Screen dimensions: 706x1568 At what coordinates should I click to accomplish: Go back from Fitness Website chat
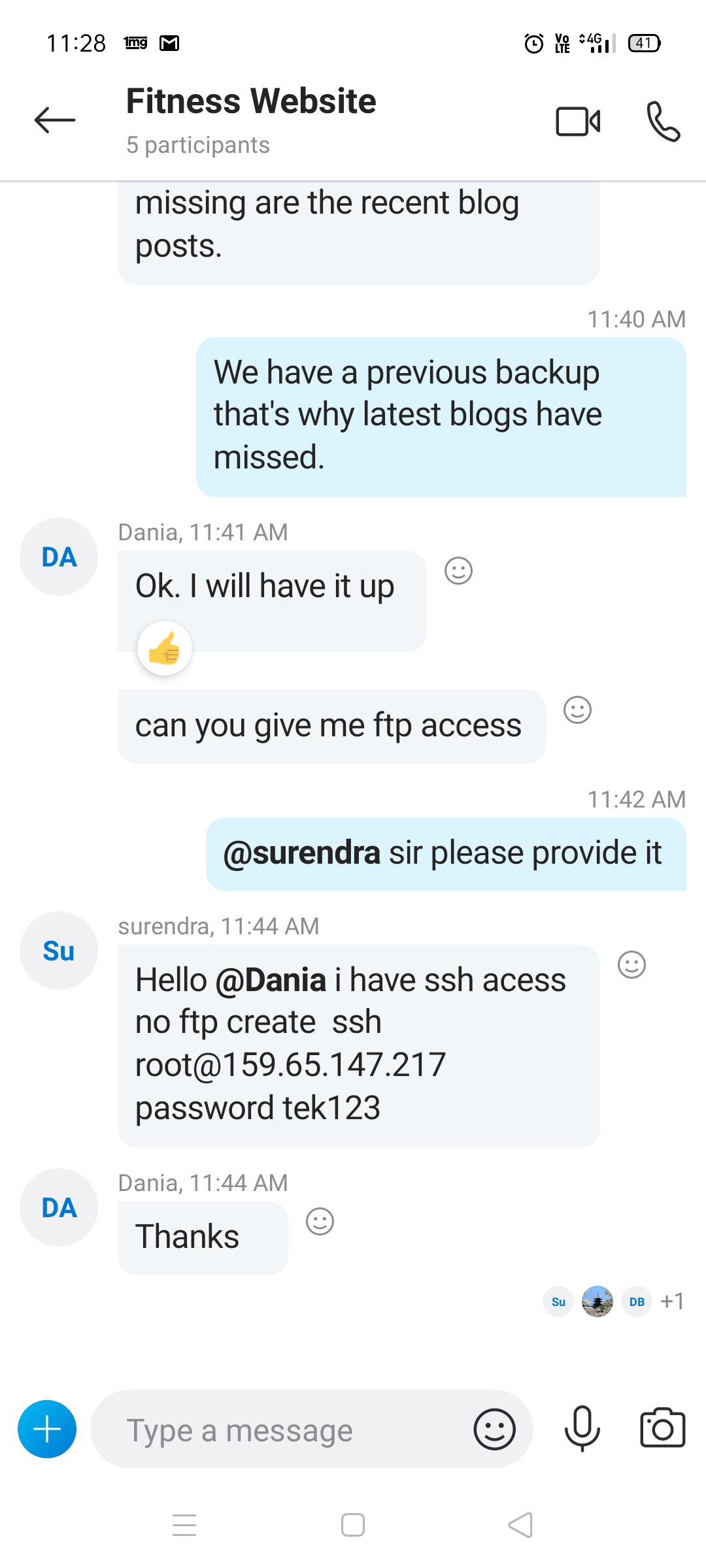55,120
